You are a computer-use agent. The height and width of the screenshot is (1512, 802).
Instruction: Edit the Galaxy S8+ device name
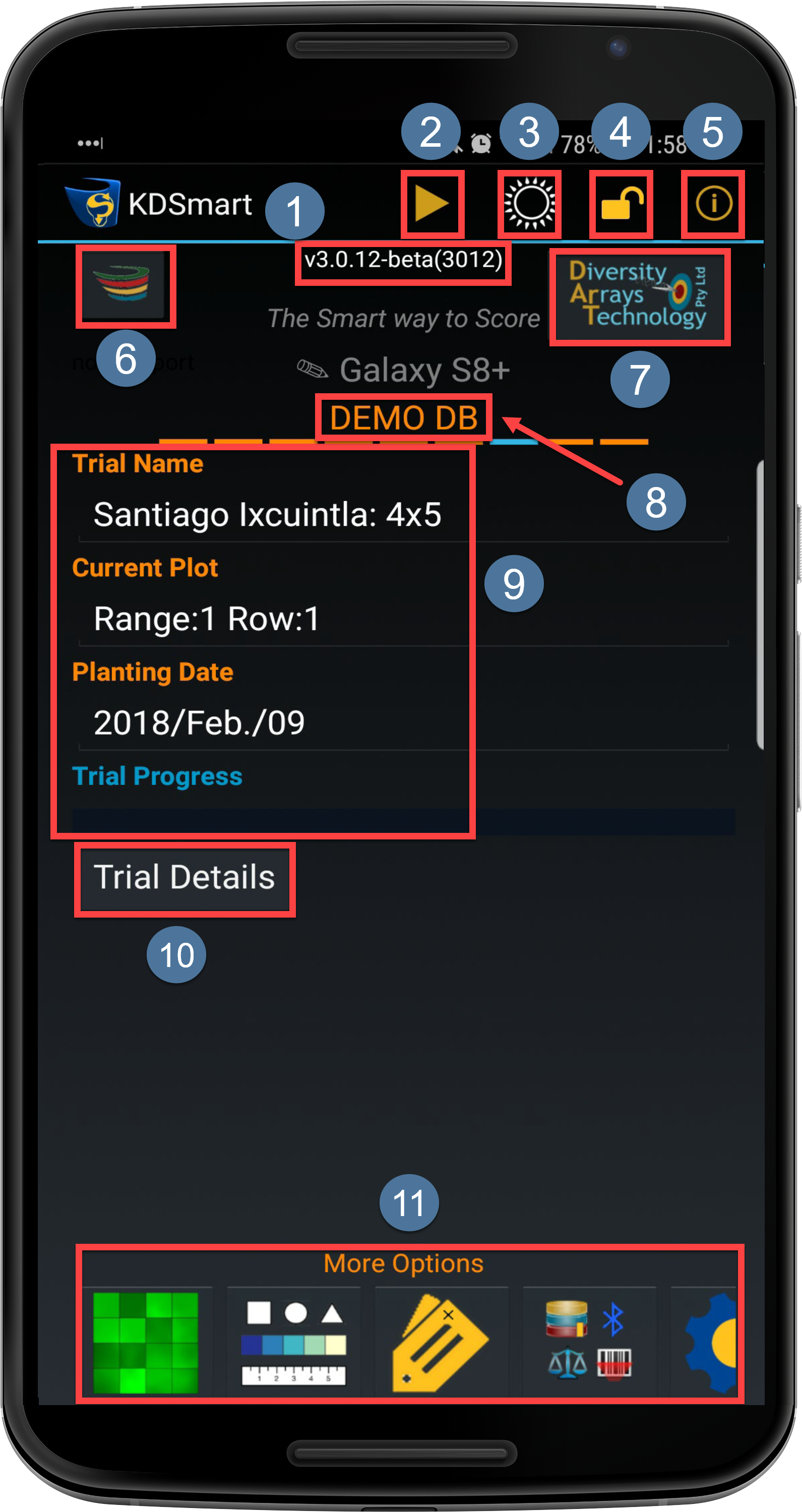(404, 370)
